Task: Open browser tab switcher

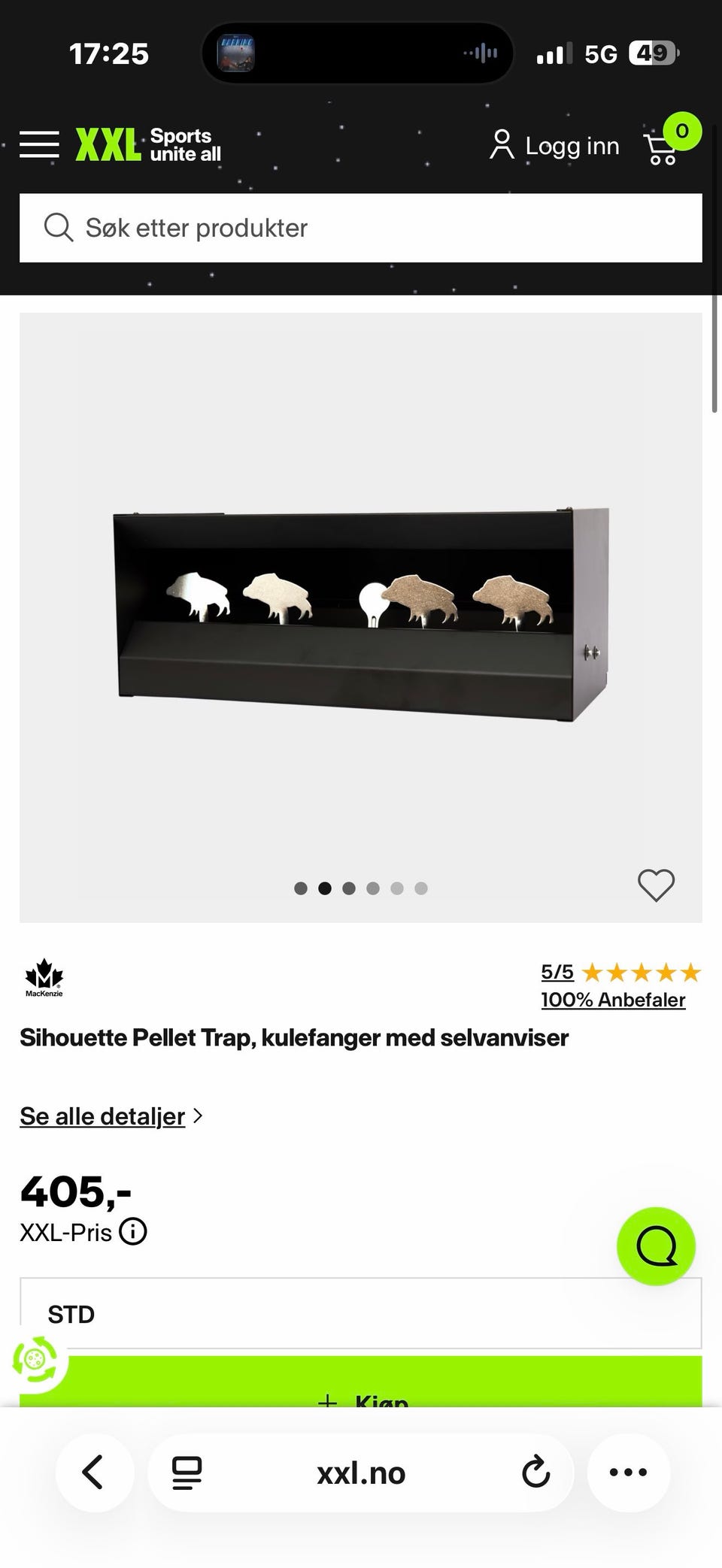Action: coord(185,1473)
